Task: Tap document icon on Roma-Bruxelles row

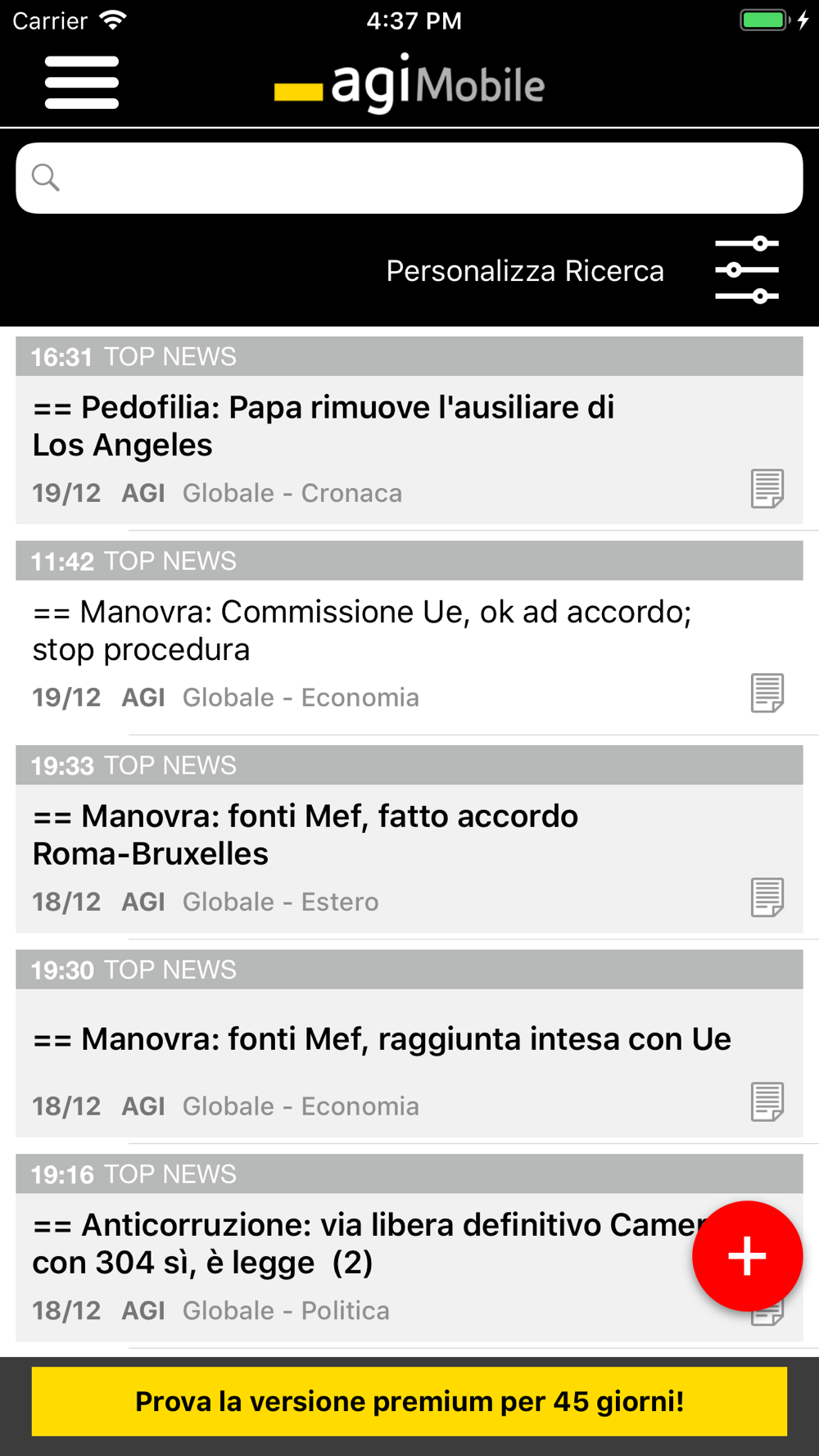Action: click(767, 898)
